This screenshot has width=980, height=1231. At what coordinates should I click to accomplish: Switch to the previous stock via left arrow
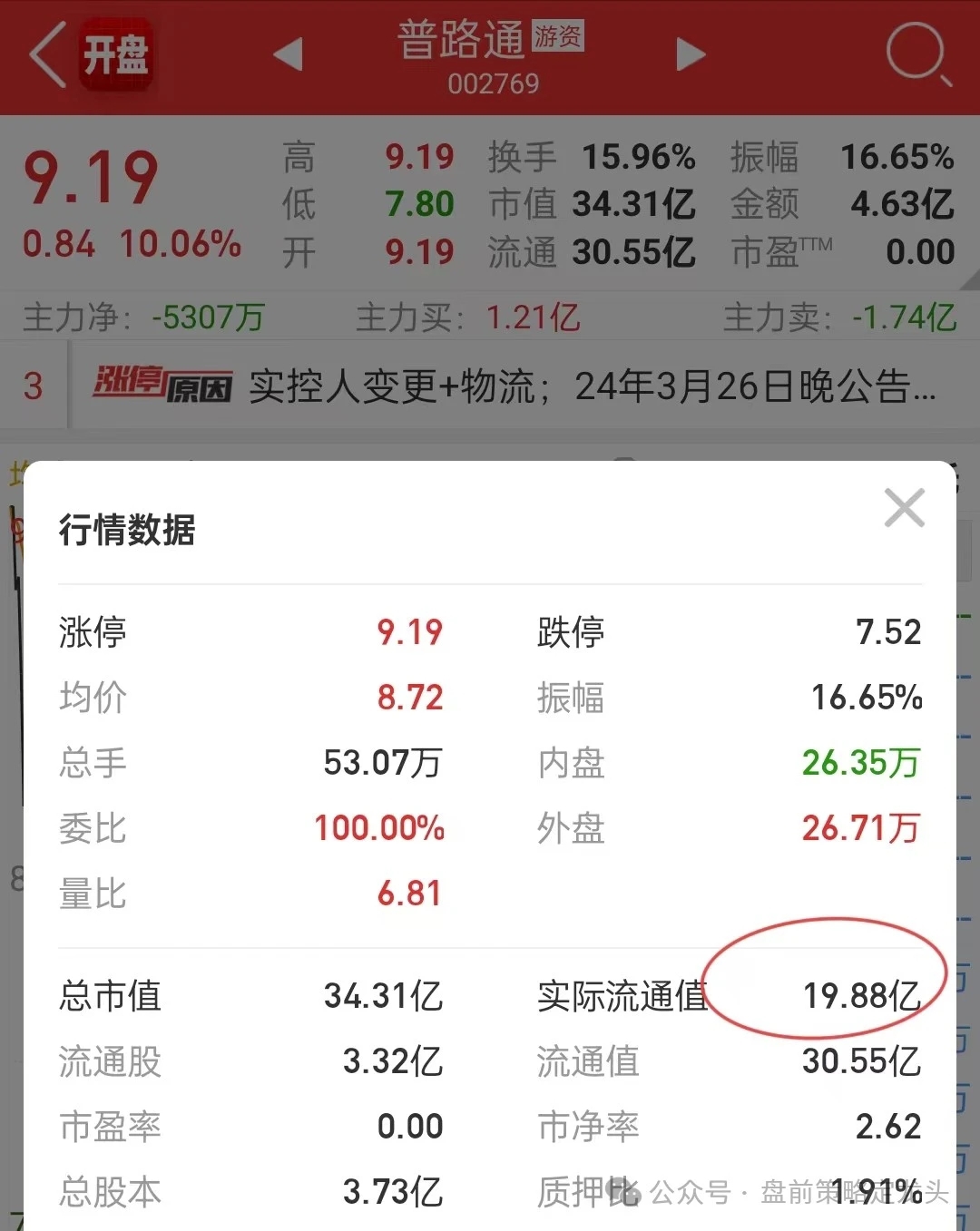point(288,54)
